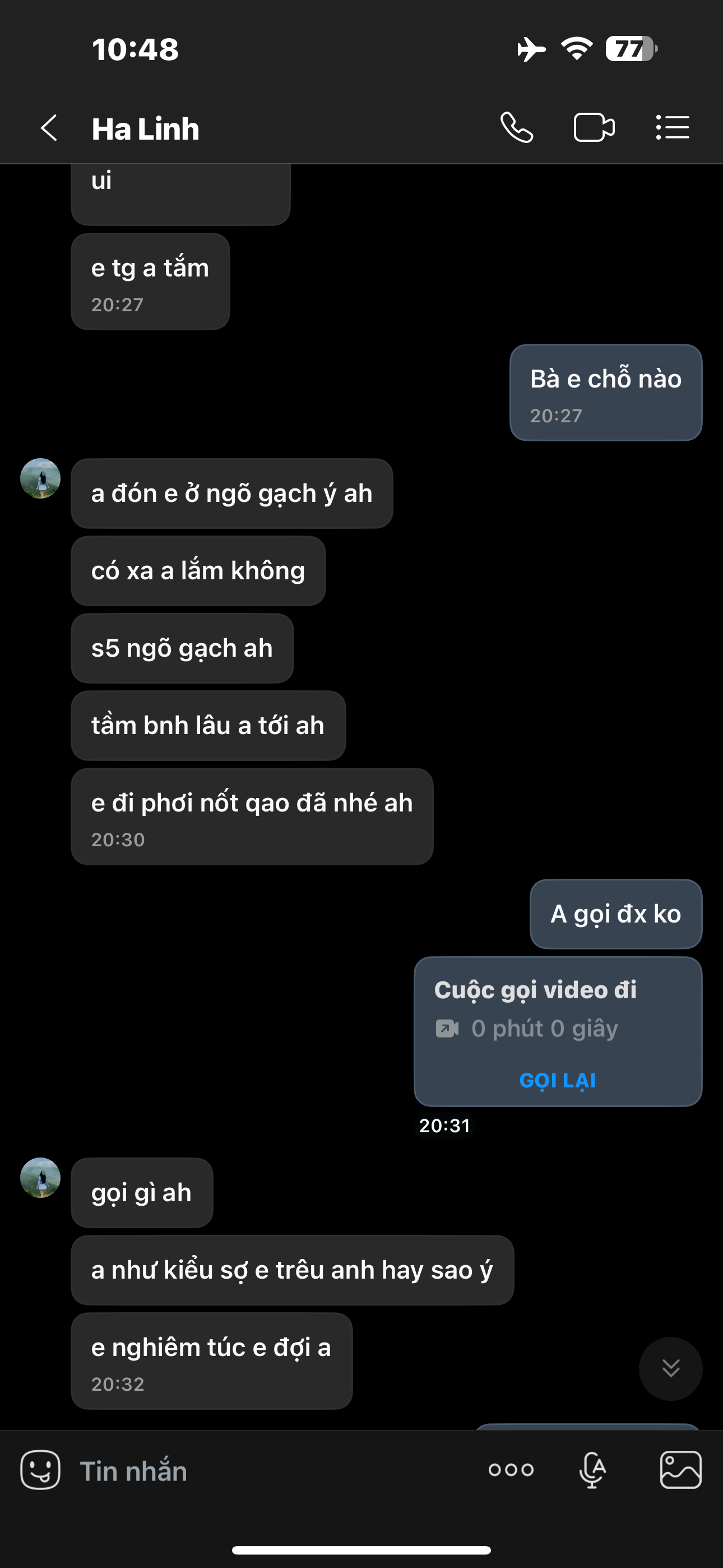Open the photo gallery picker
723x1568 pixels.
pos(680,1470)
